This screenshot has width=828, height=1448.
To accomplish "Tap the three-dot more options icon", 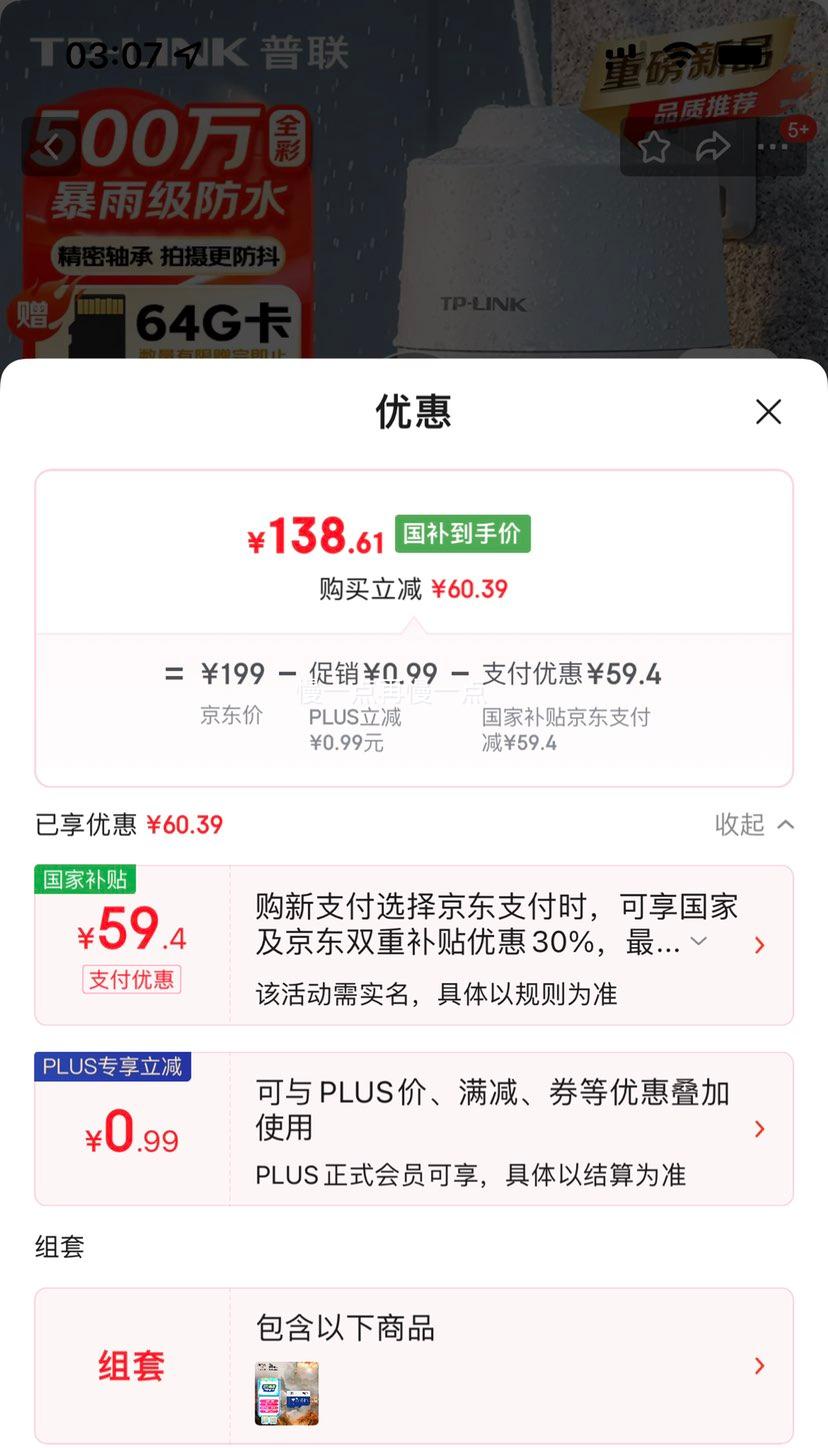I will point(771,146).
